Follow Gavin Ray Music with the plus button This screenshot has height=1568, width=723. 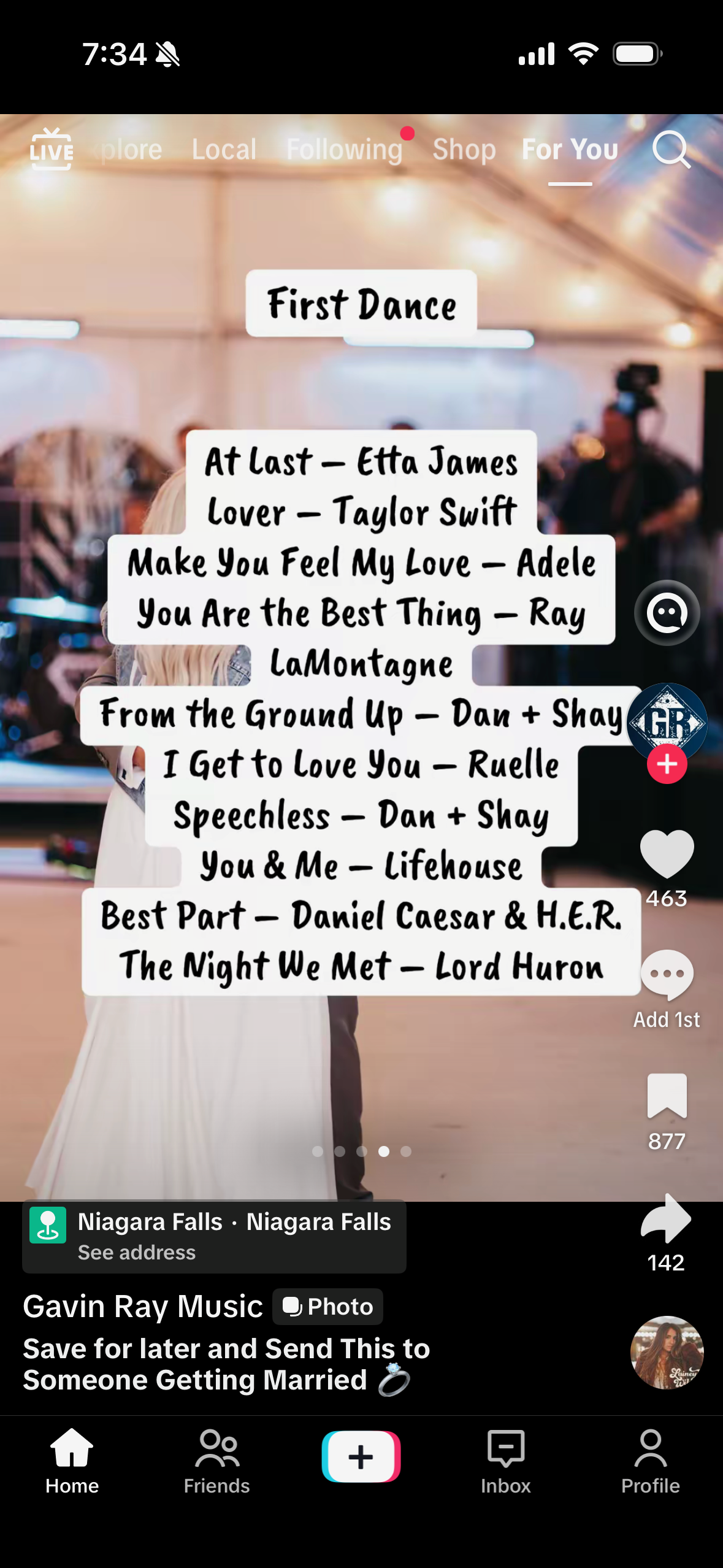[667, 763]
